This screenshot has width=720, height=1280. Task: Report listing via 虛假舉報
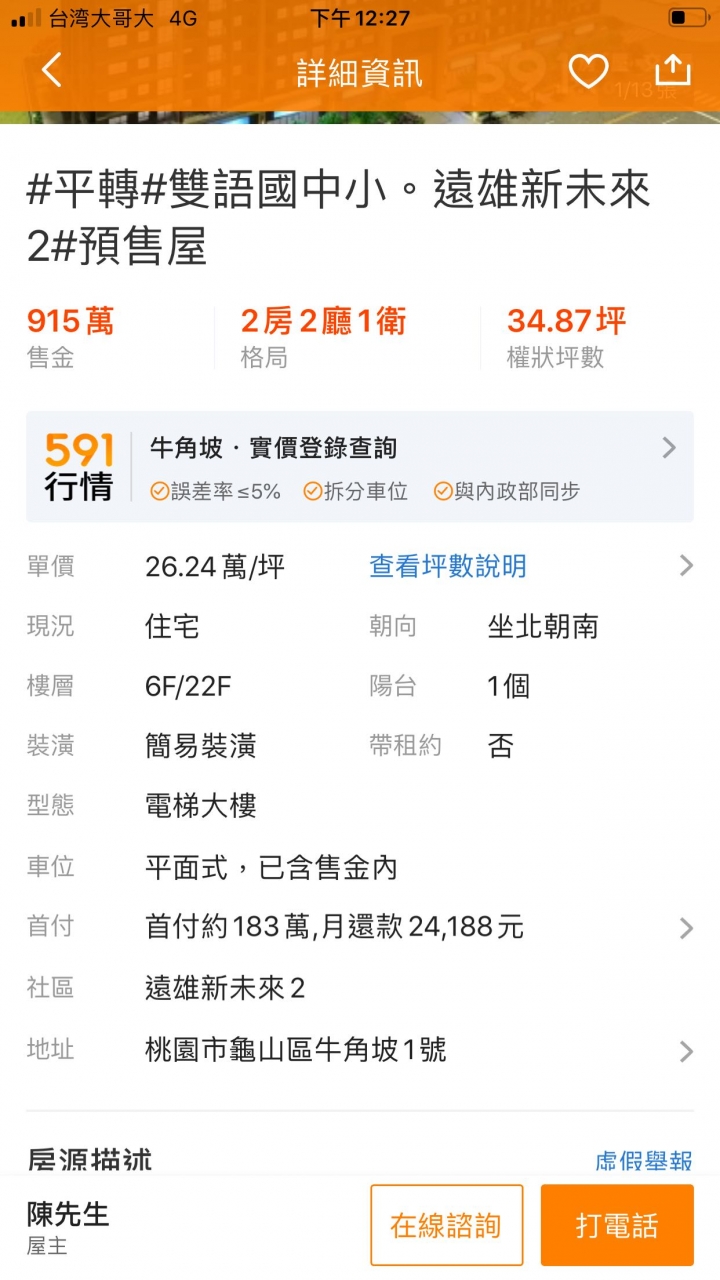643,1160
